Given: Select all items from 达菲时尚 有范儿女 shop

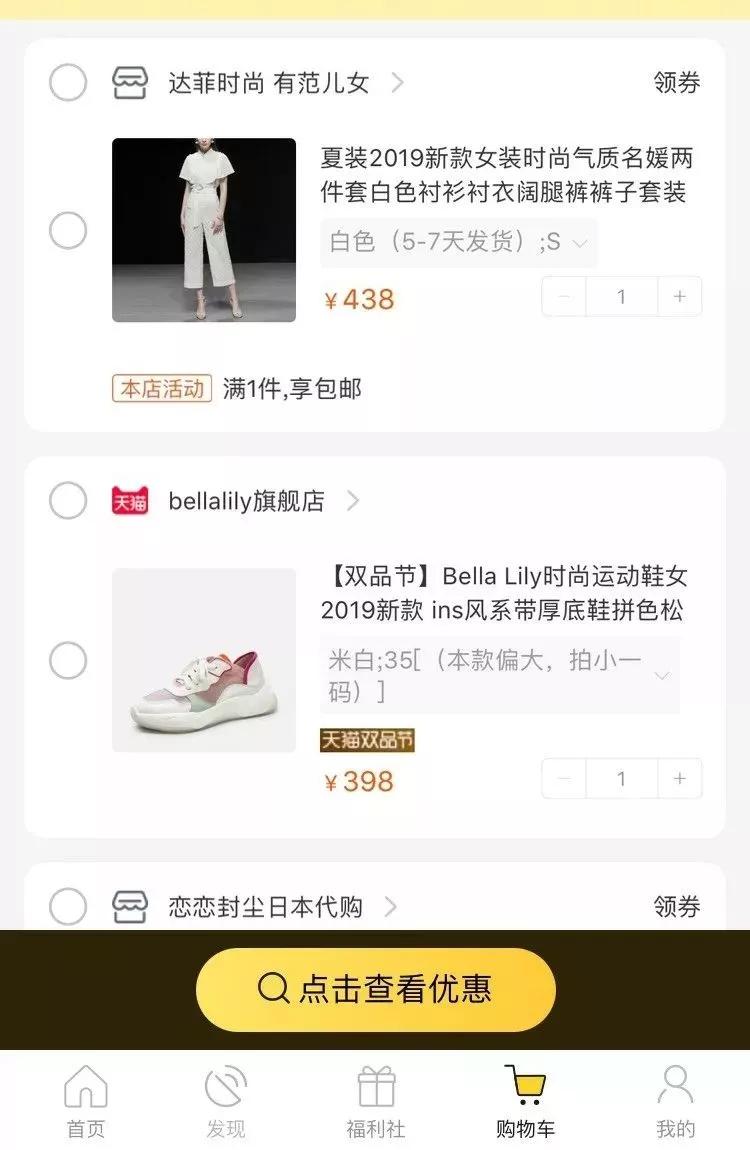Looking at the screenshot, I should coord(68,82).
